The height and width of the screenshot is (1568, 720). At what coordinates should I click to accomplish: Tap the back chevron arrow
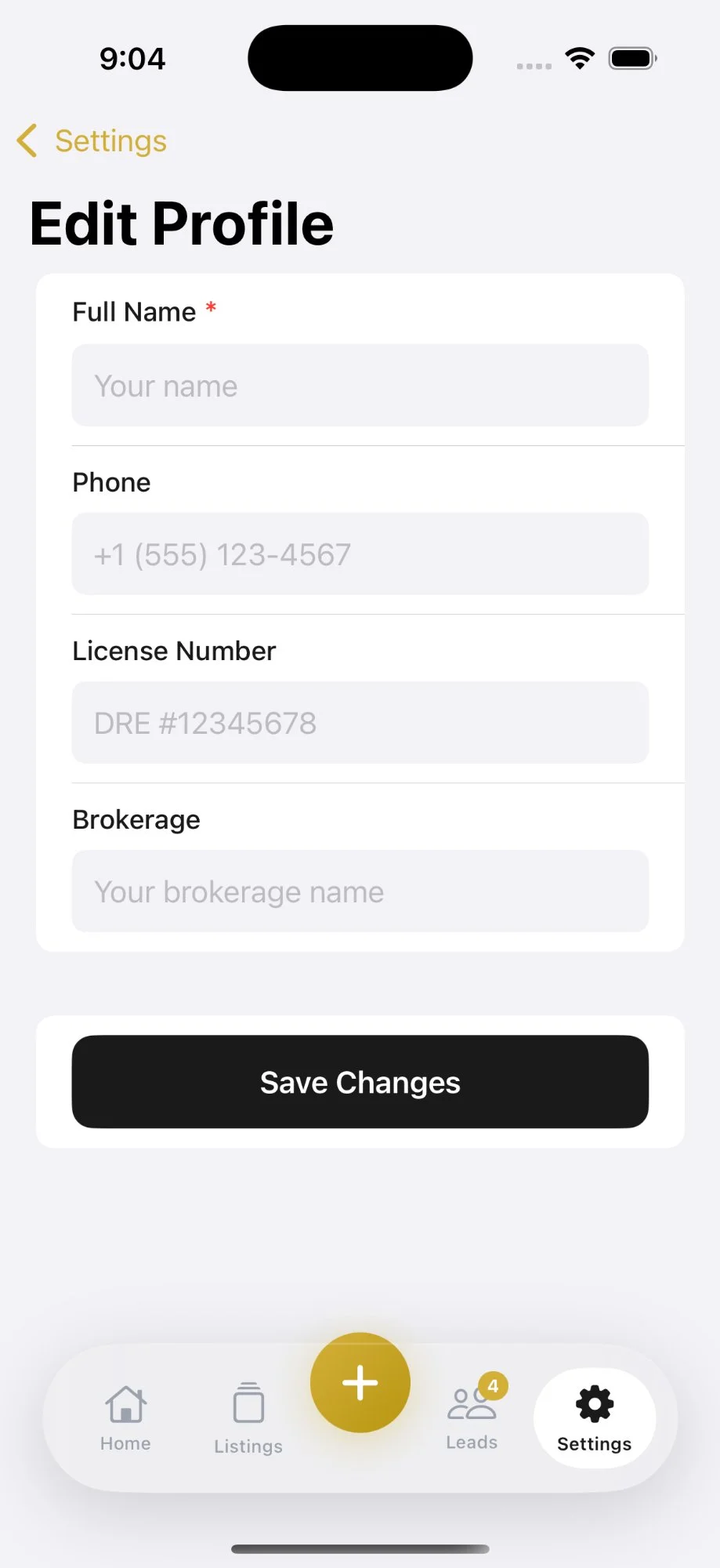coord(27,141)
